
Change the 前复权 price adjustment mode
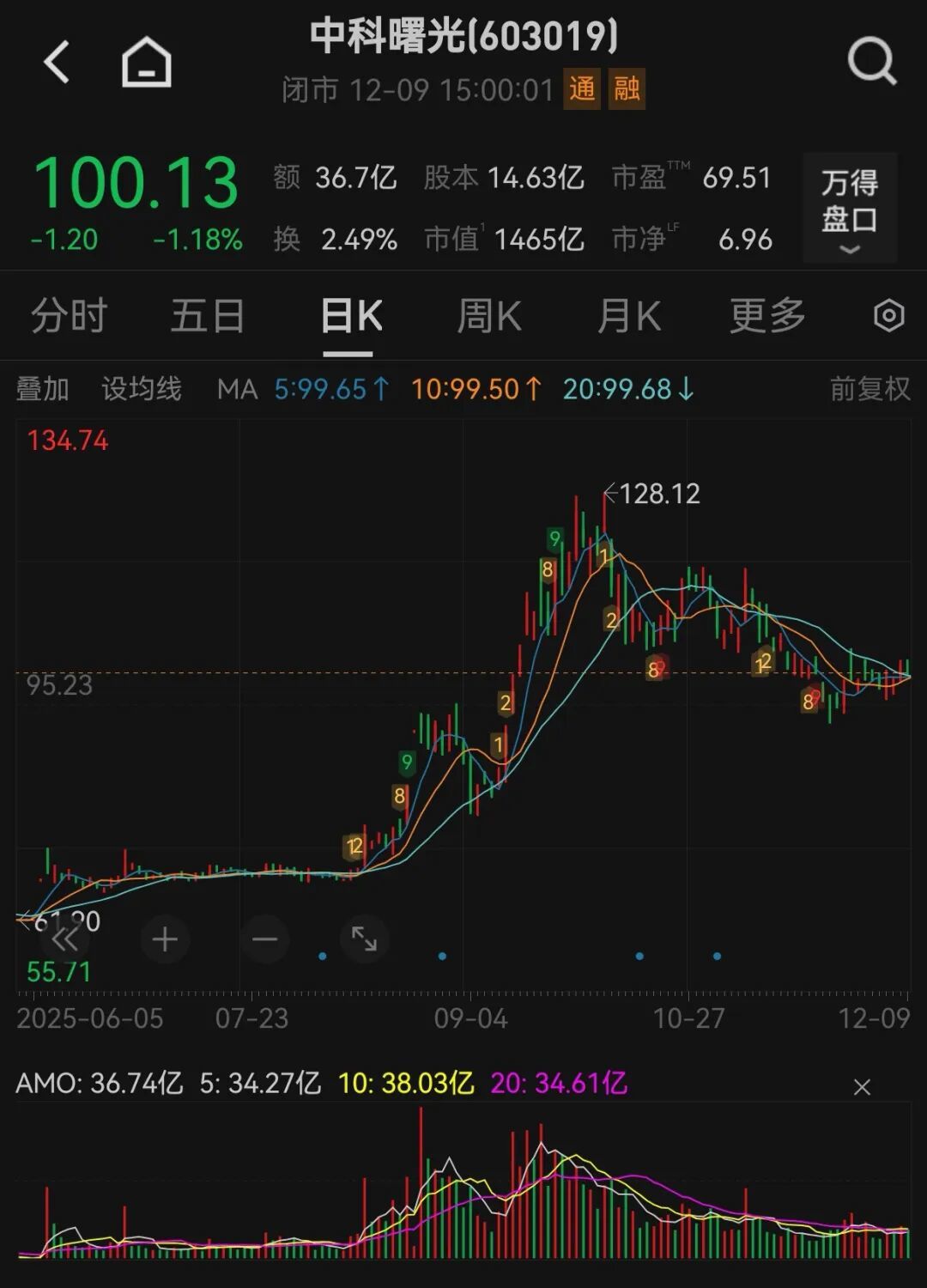[869, 389]
